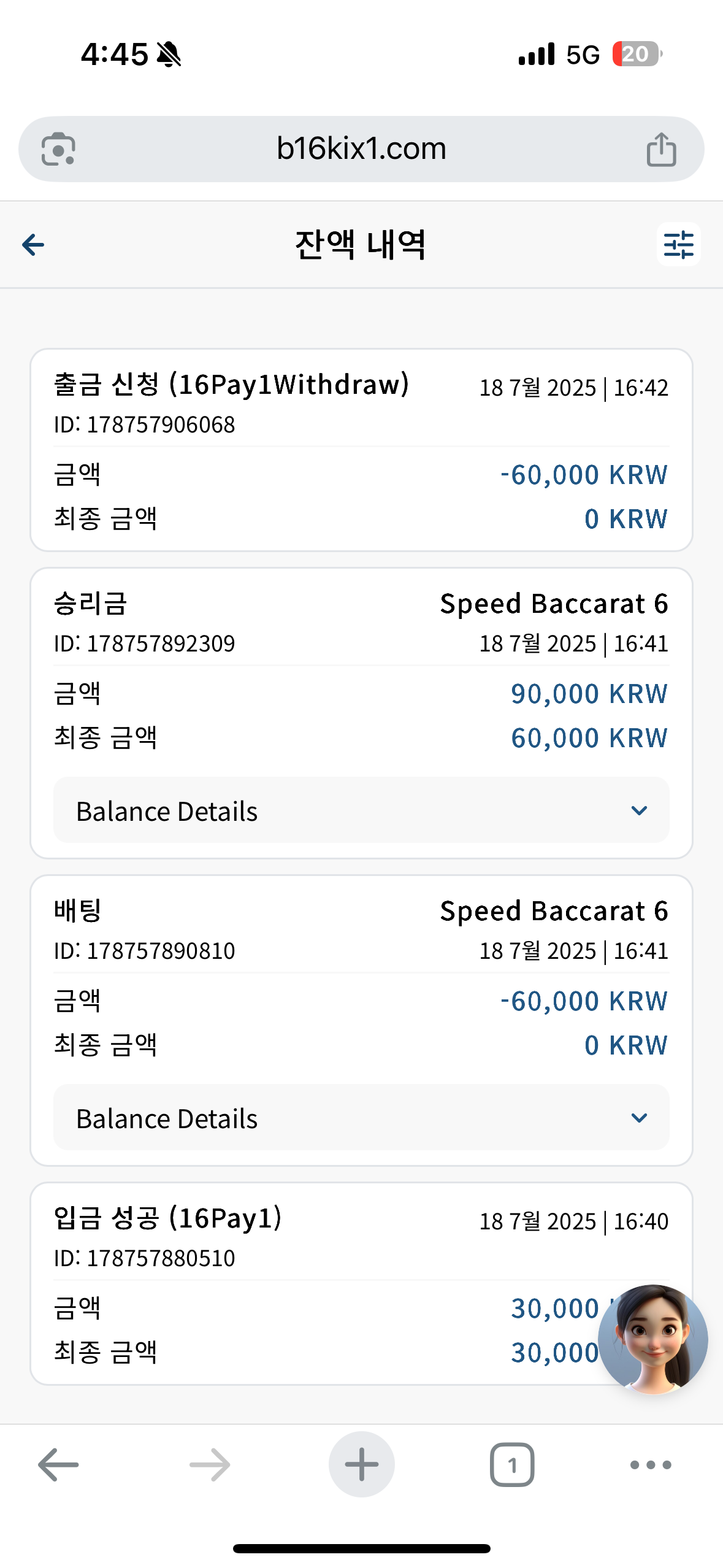Screen dimensions: 723x1568
Task: Open the chat assistant avatar
Action: point(653,1339)
